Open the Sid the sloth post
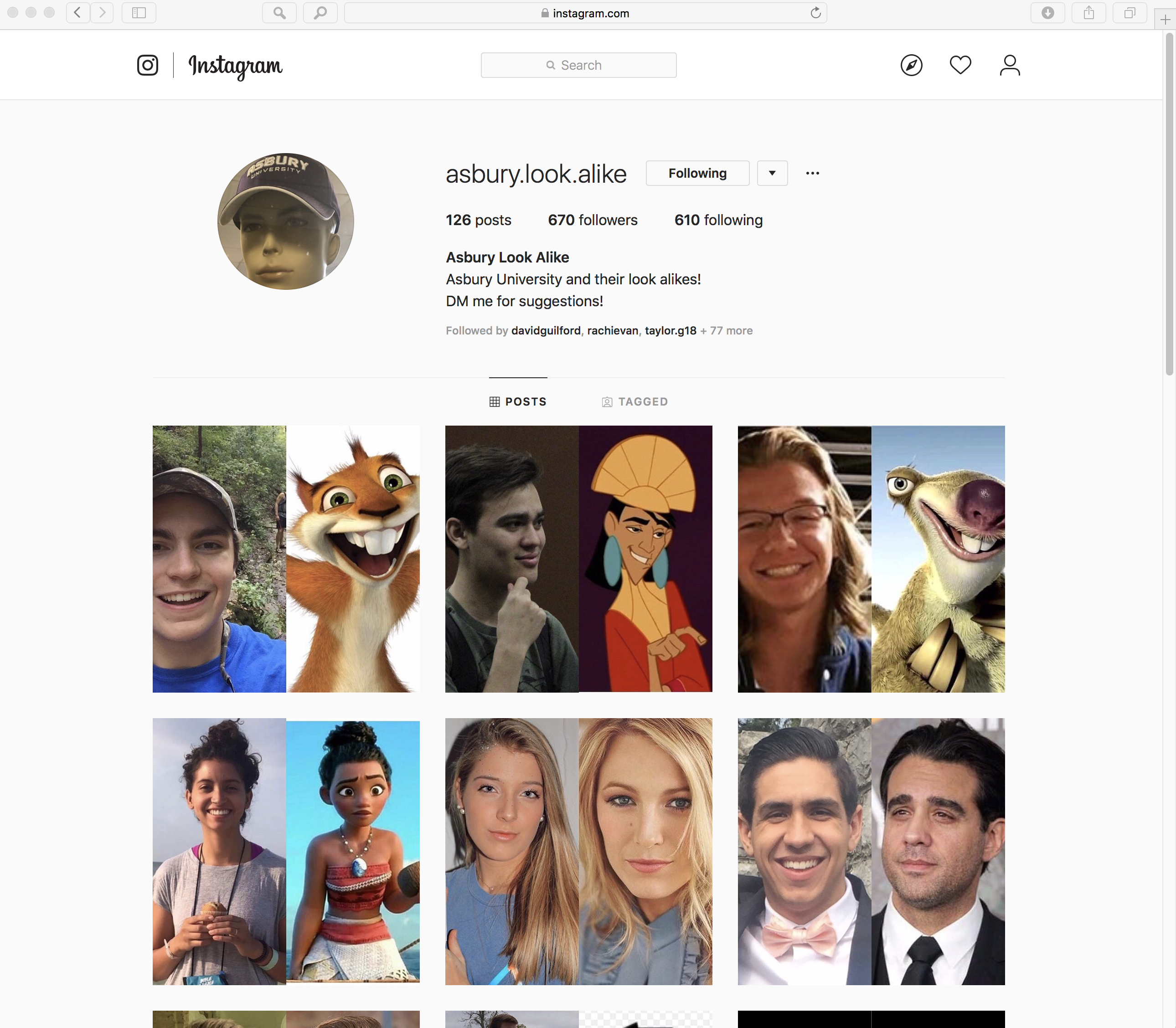Screen dimensions: 1176x1028 [x=871, y=559]
